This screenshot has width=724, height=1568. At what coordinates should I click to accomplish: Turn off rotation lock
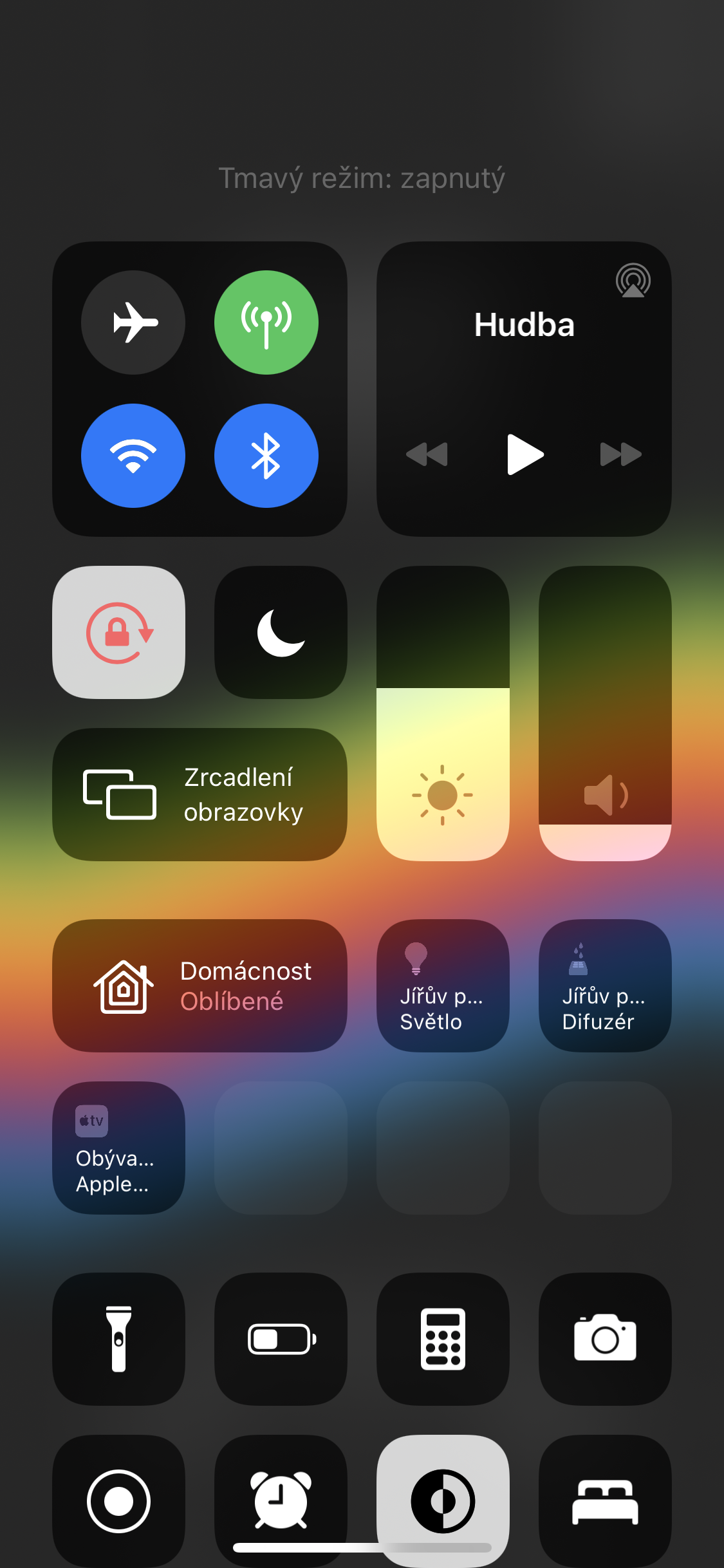[119, 633]
